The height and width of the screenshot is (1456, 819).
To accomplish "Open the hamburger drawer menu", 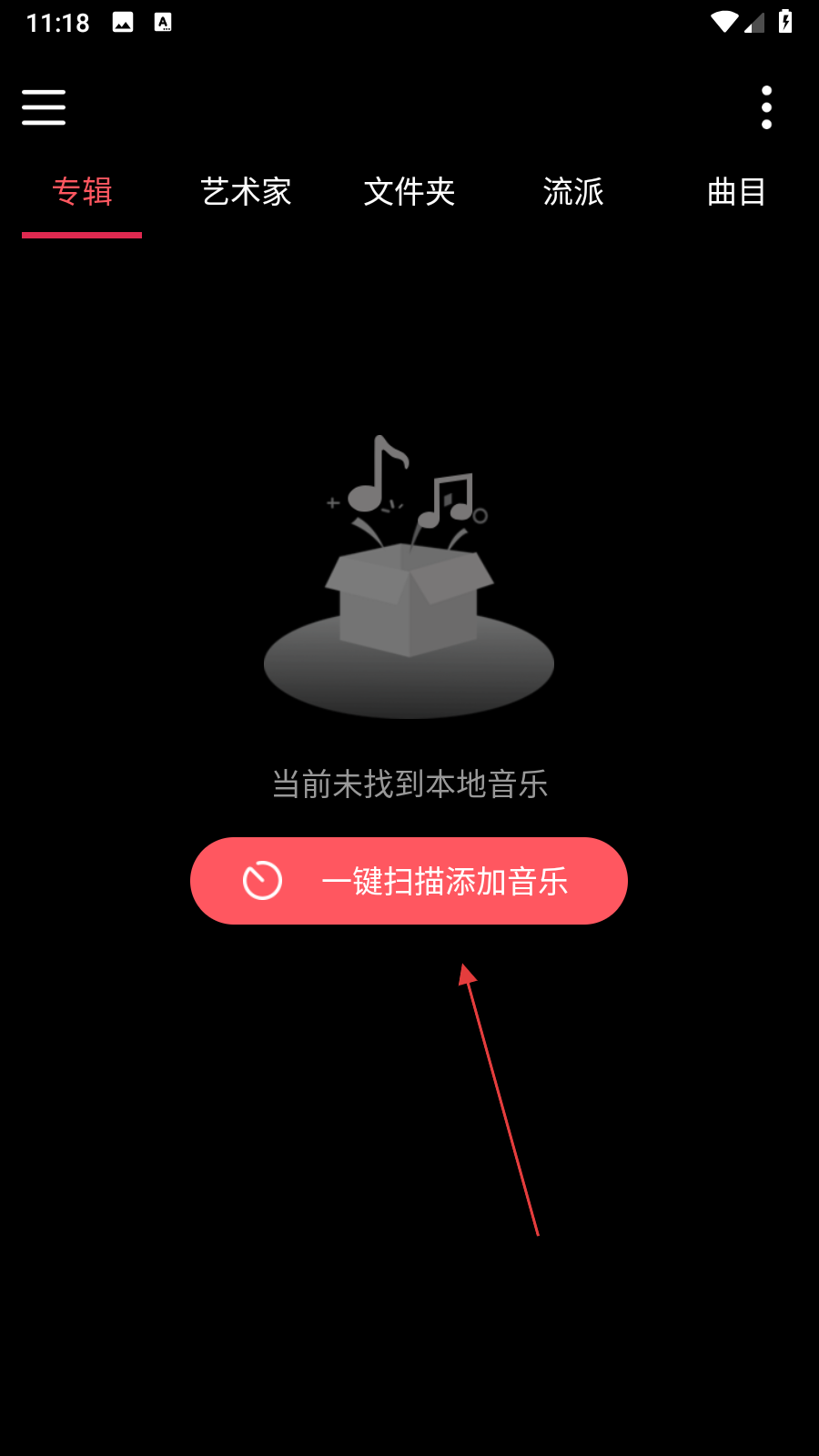I will click(x=44, y=107).
